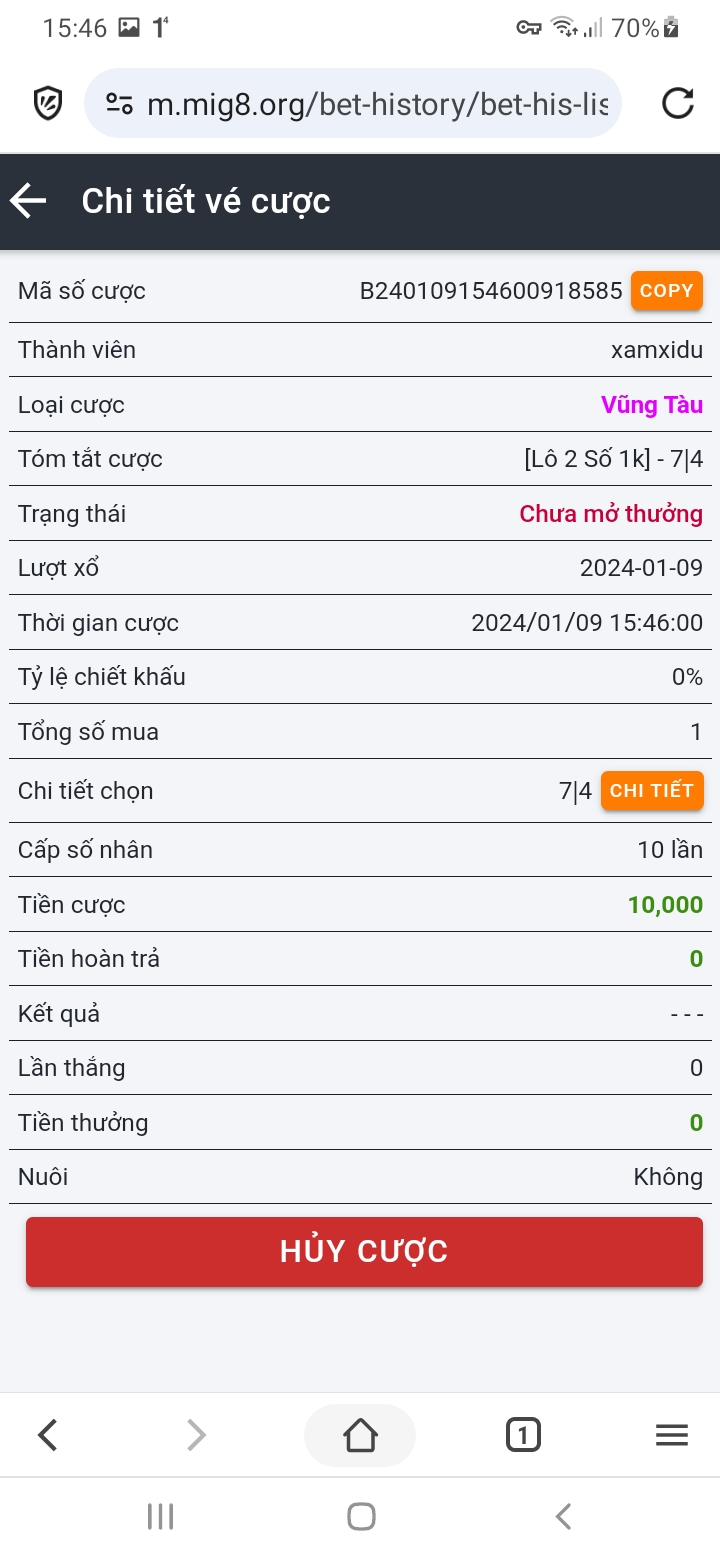This screenshot has height=1560, width=720.
Task: Tap the browser address bar
Action: point(353,103)
